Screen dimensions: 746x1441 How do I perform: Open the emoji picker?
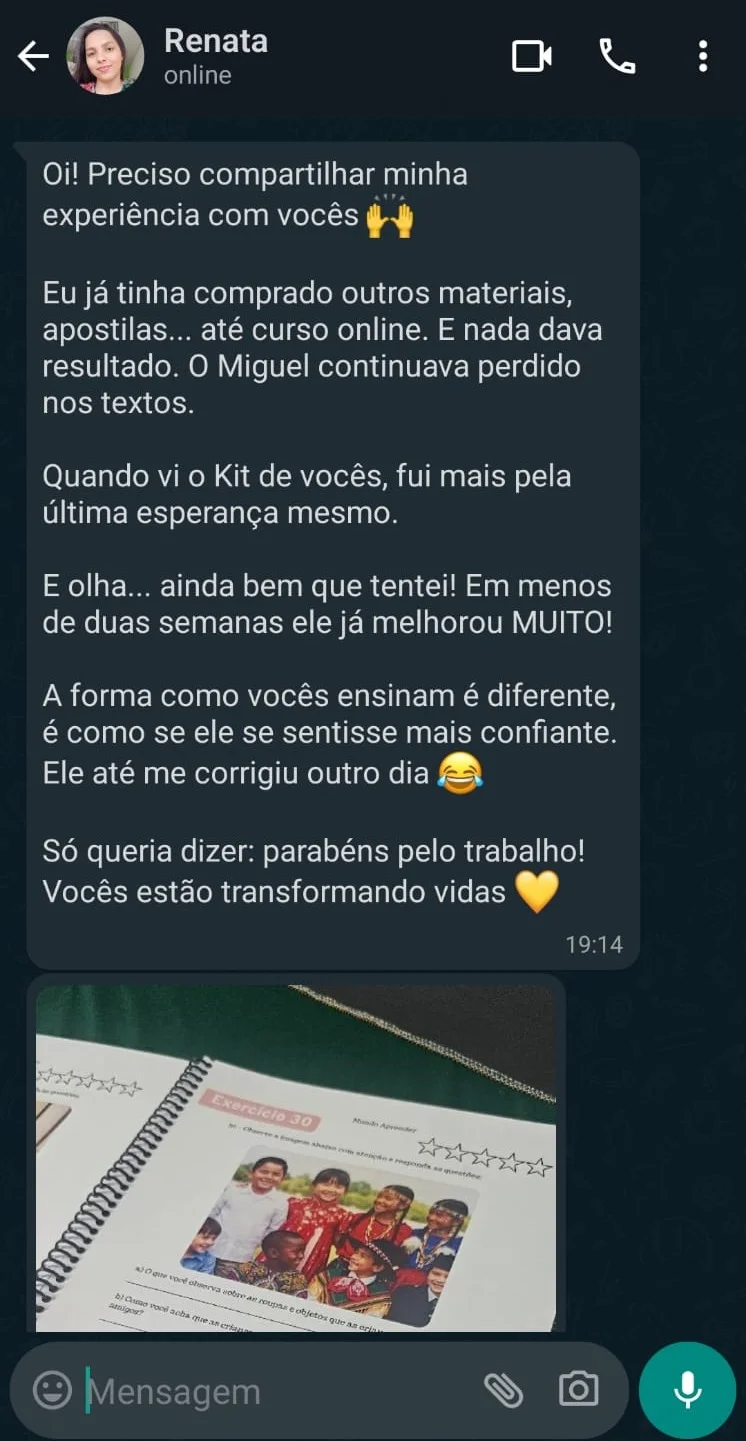click(x=52, y=1389)
